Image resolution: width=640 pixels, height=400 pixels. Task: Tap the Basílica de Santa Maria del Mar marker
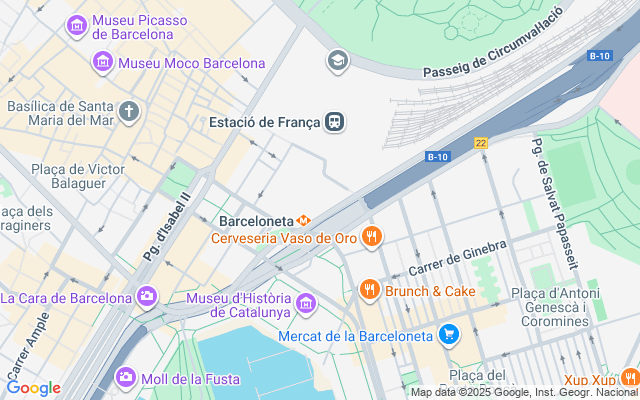[128, 111]
